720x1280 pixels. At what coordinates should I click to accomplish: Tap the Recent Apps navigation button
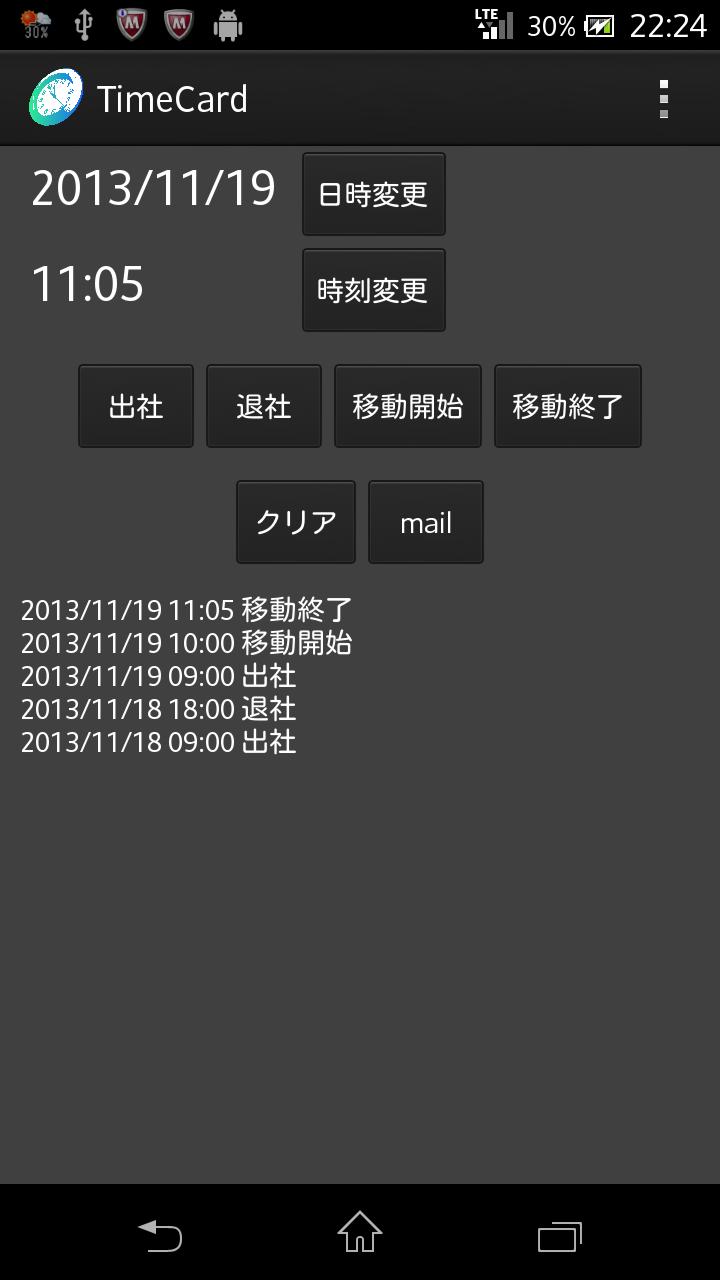click(558, 1237)
